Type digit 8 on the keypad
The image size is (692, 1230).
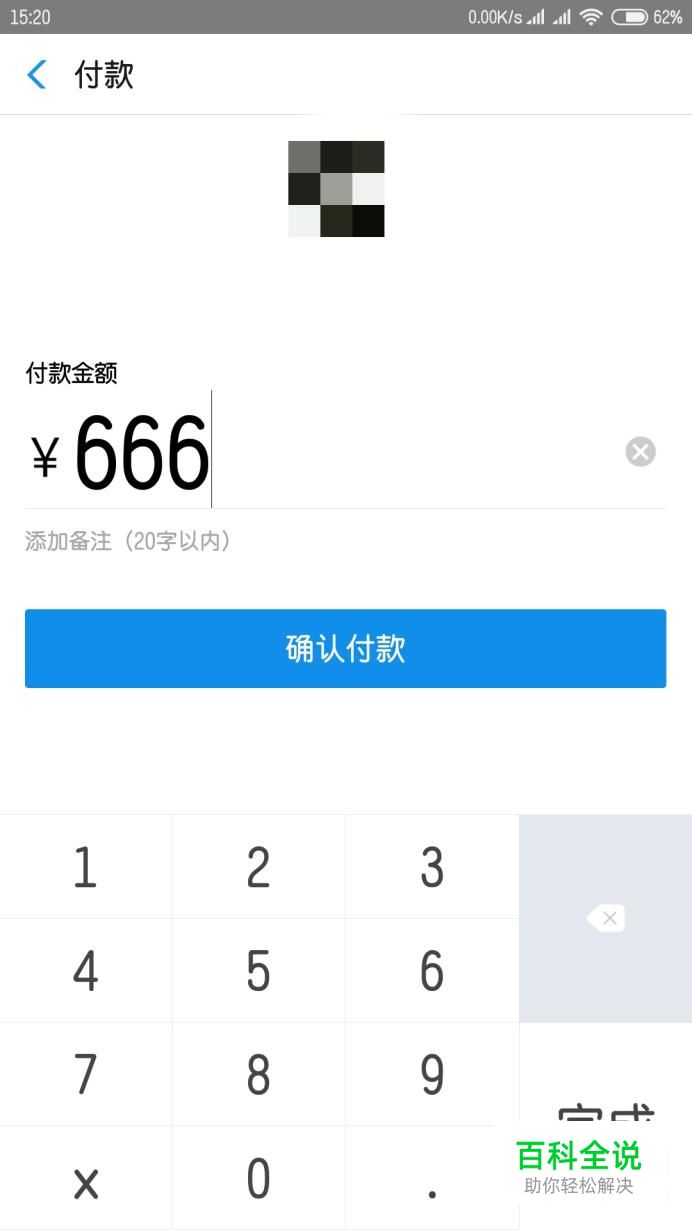pos(259,1075)
